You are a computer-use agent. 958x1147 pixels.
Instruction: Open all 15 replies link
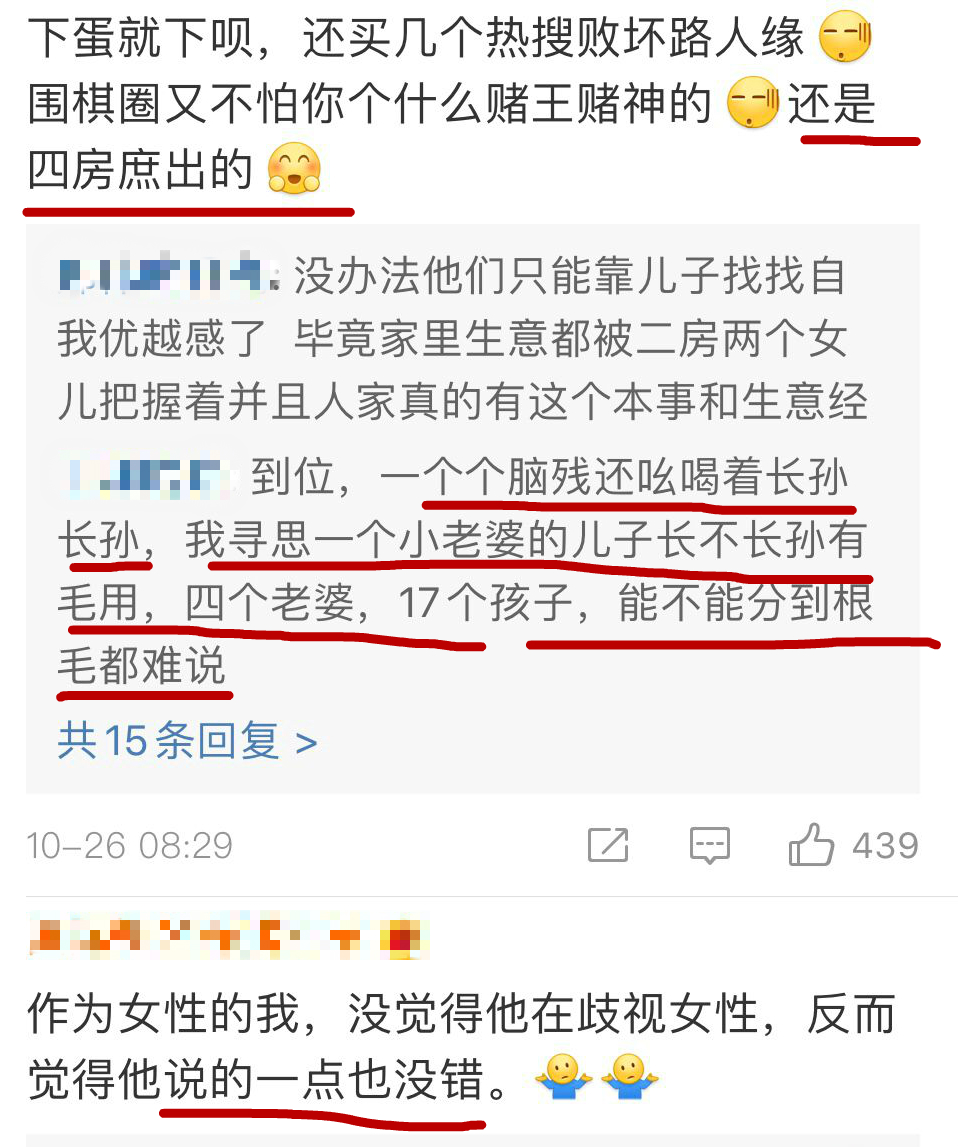pos(188,740)
